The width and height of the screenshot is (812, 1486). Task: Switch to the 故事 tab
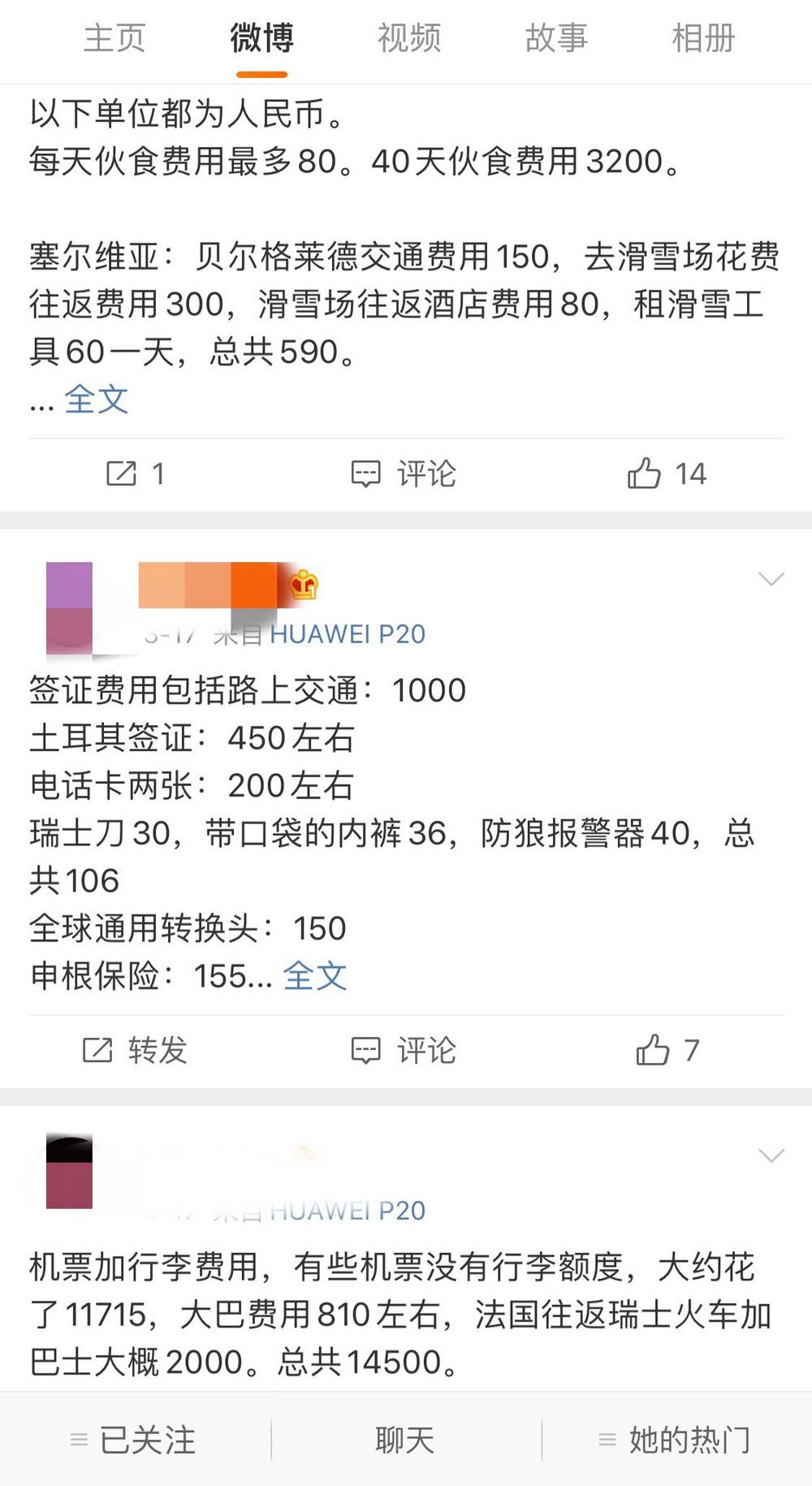(556, 38)
